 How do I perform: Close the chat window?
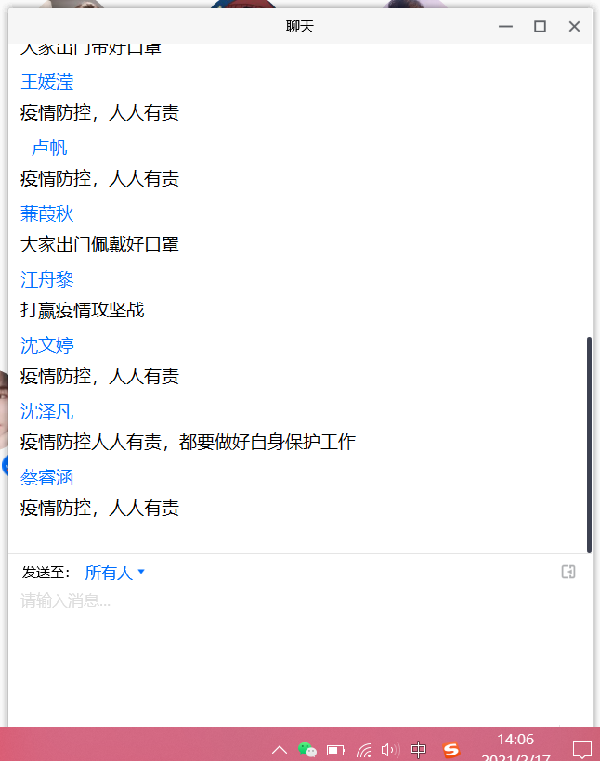(x=574, y=26)
